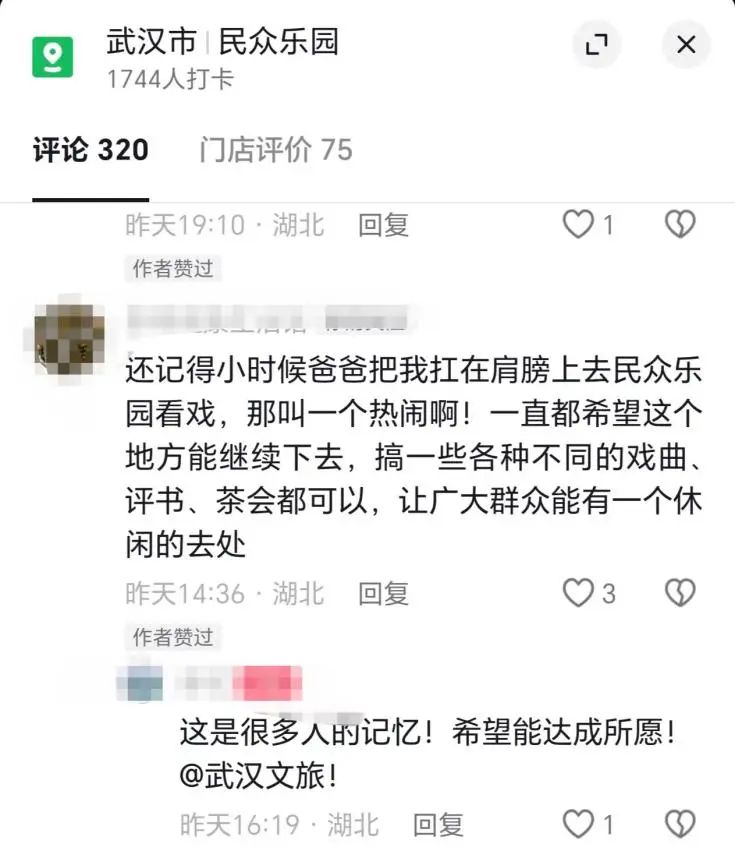735x858 pixels.
Task: Dislike the comment posted 昨天19:10
Action: [680, 225]
